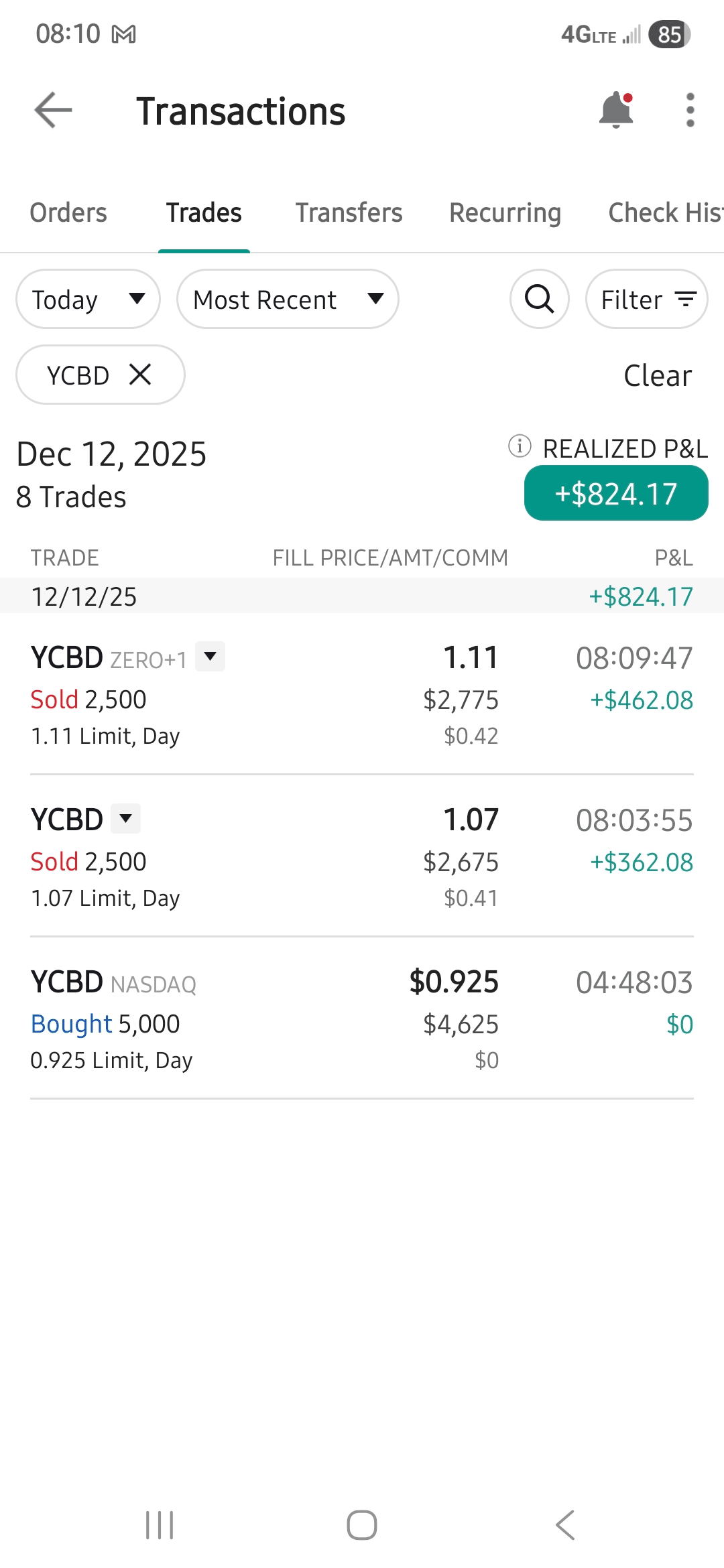The image size is (724, 1568).
Task: Expand the YCBD 1.07 sold trade
Action: point(125,819)
